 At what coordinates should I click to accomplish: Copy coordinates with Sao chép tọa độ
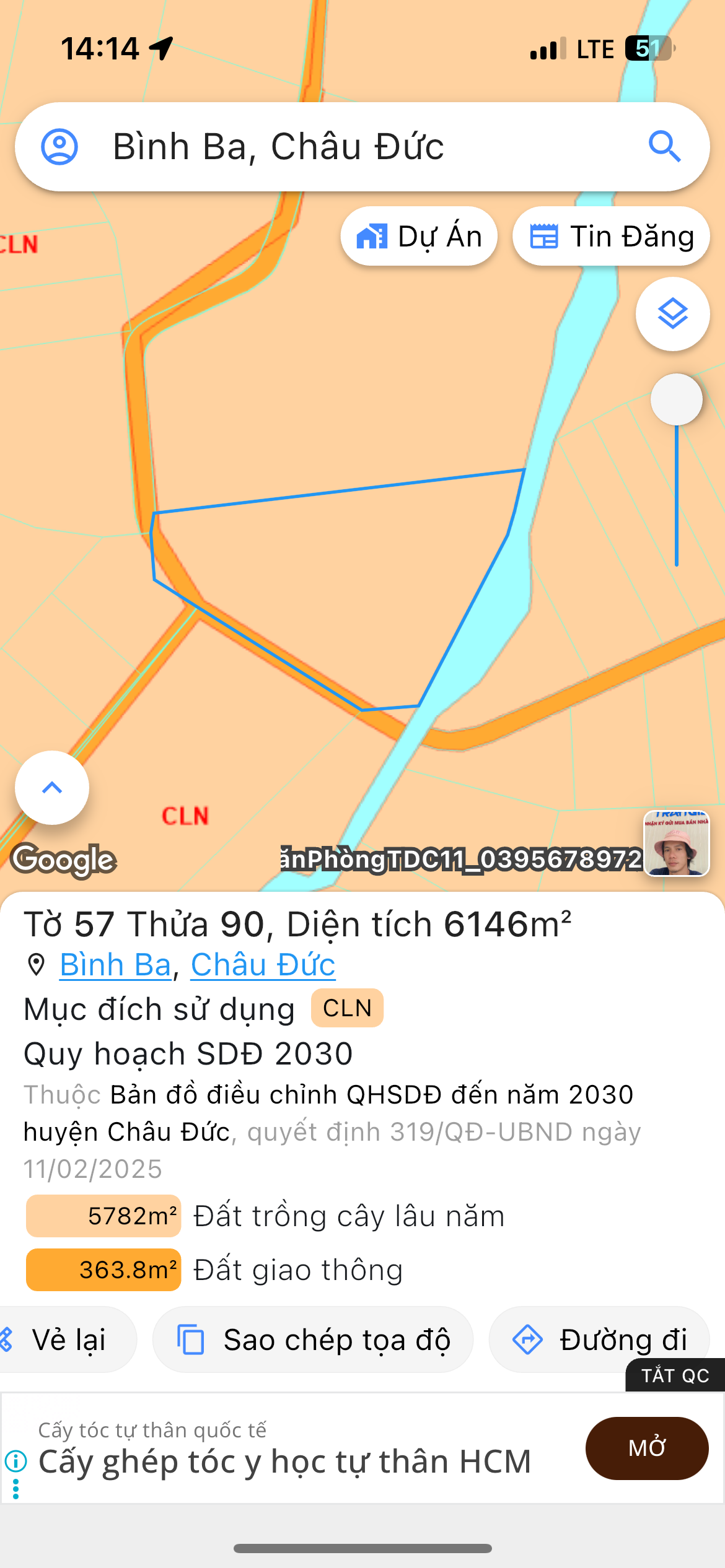pos(313,1340)
